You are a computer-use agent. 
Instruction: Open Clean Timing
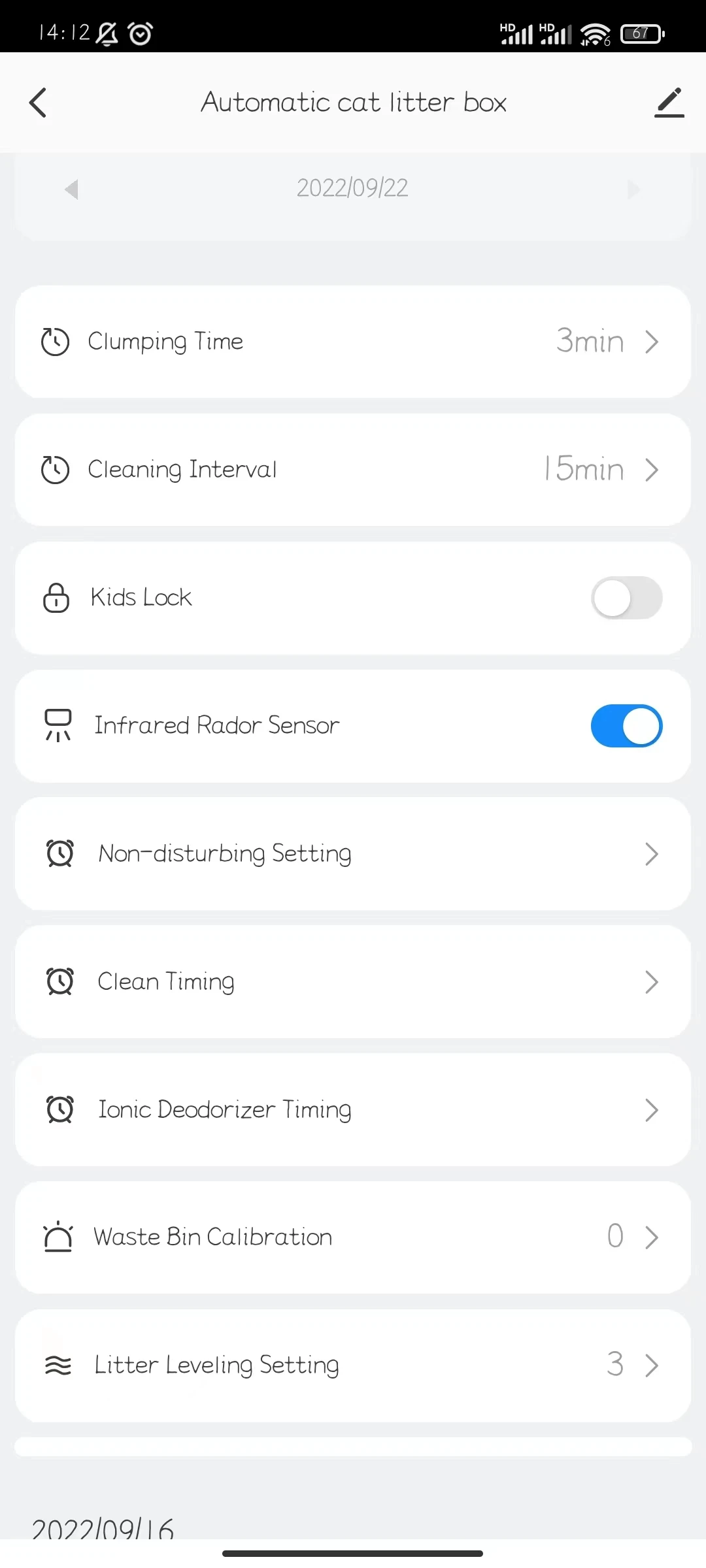tap(353, 982)
